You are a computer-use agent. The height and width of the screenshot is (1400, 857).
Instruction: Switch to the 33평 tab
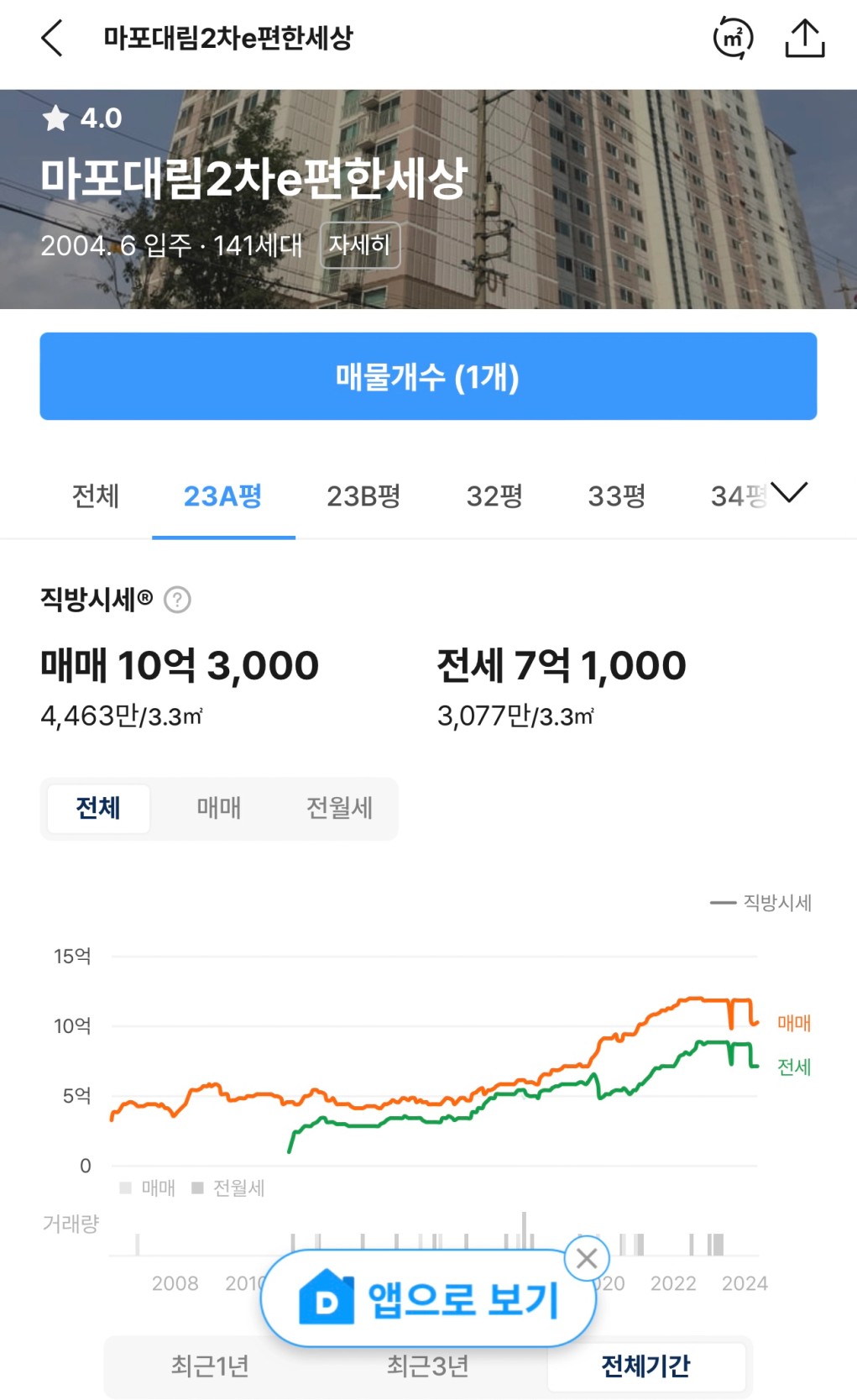tap(617, 496)
